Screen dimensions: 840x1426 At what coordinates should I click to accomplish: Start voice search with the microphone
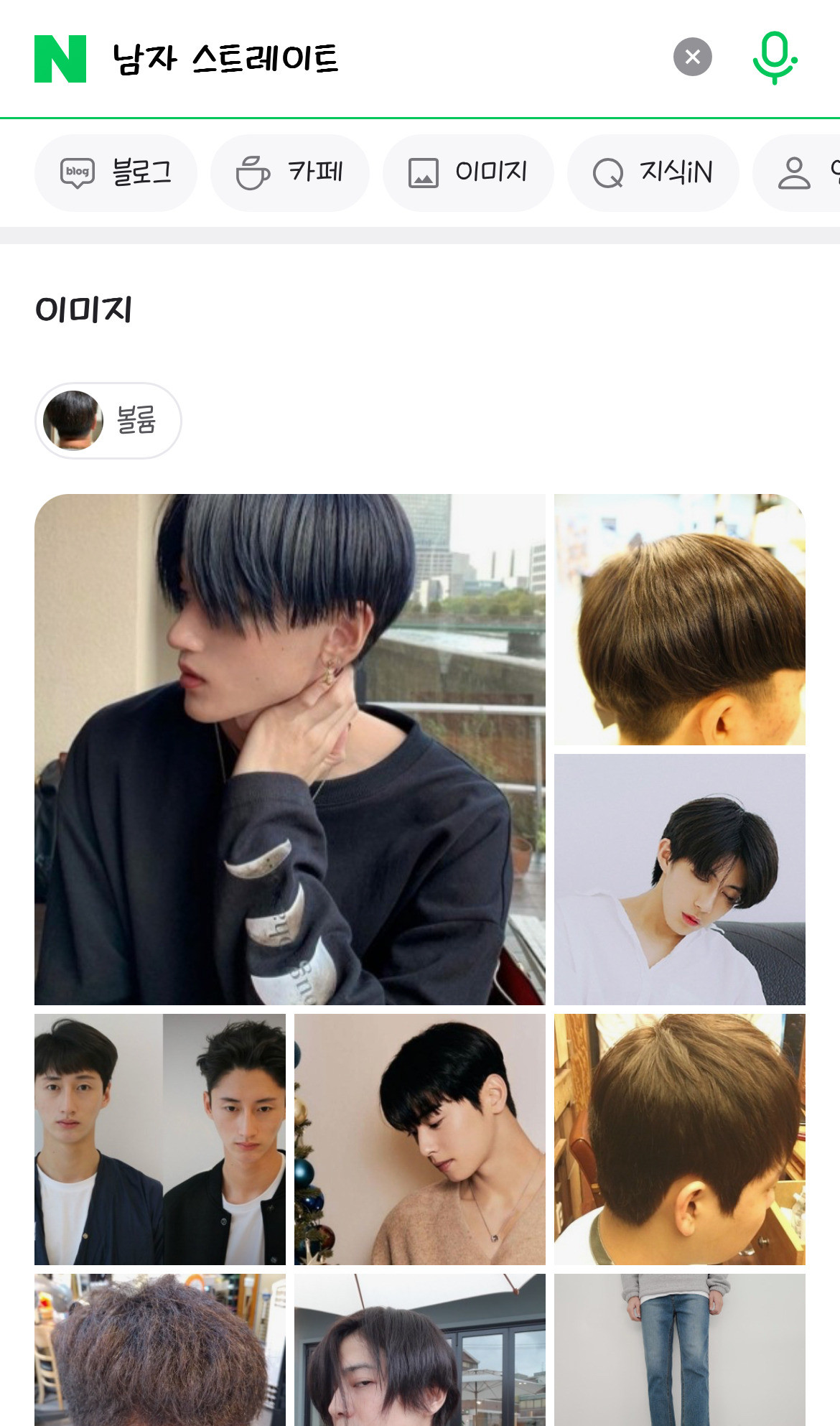(775, 57)
